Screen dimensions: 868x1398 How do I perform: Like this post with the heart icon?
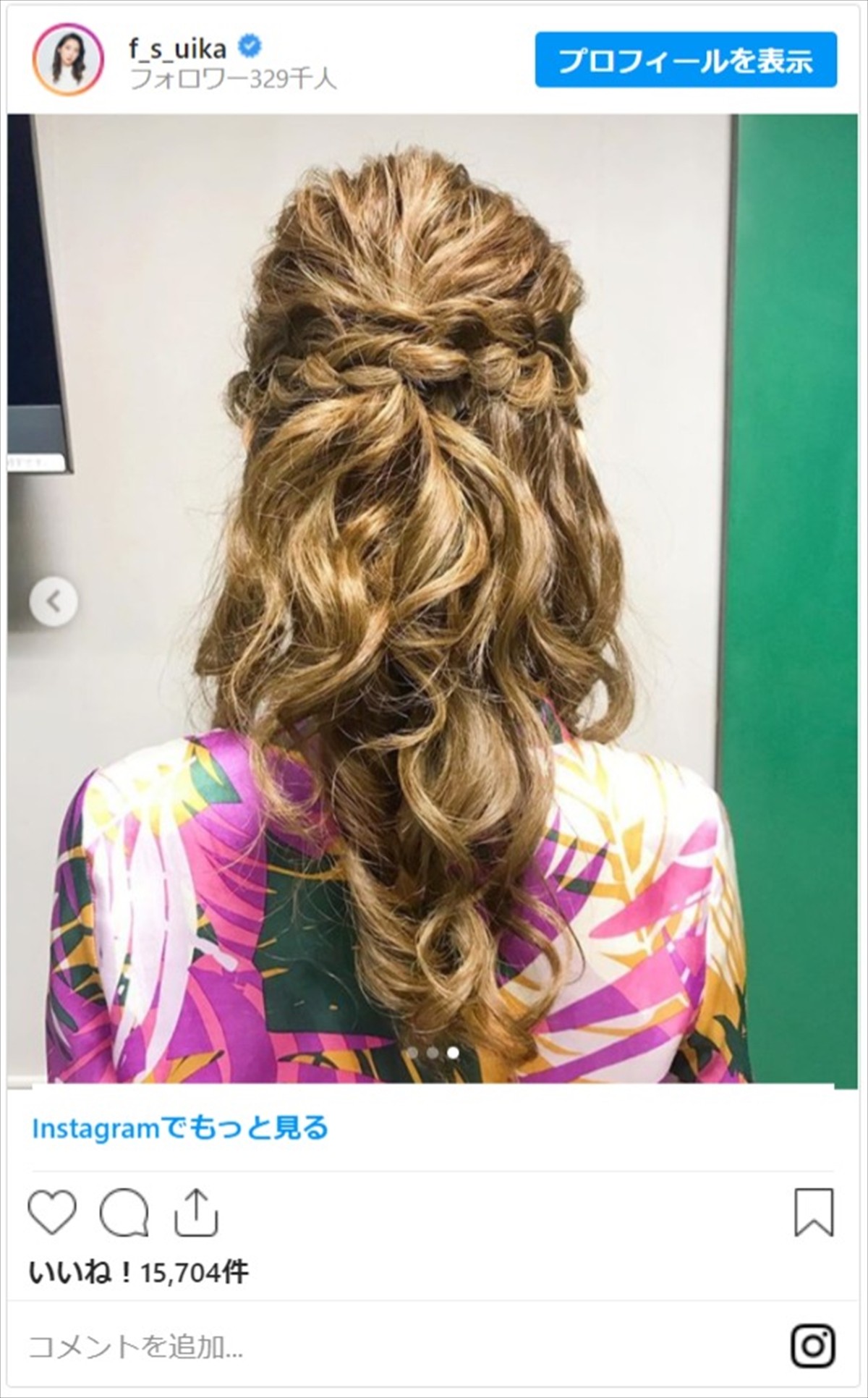click(x=52, y=1212)
